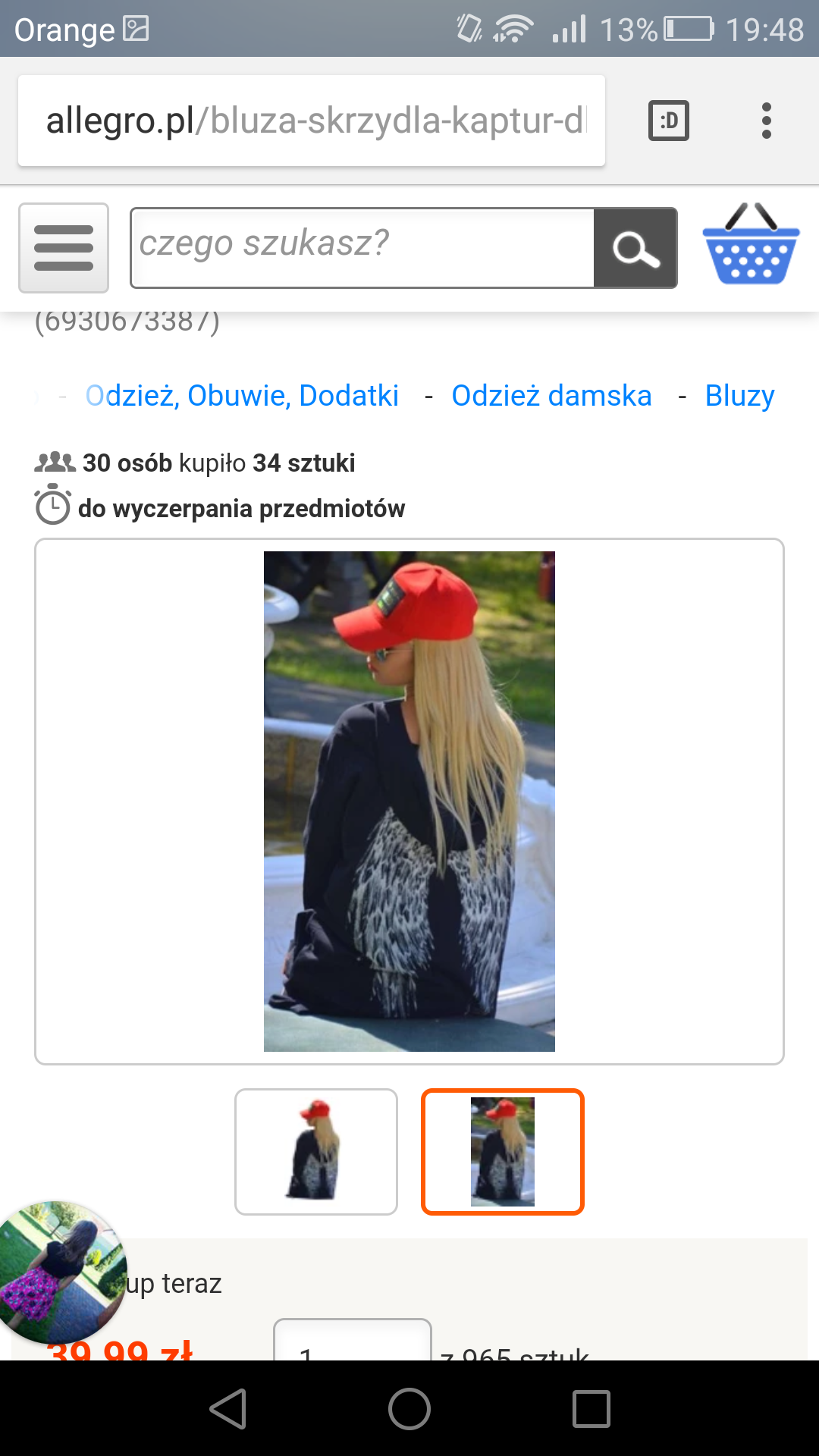Open the browser tab switcher
819x1456 pixels.
(668, 121)
